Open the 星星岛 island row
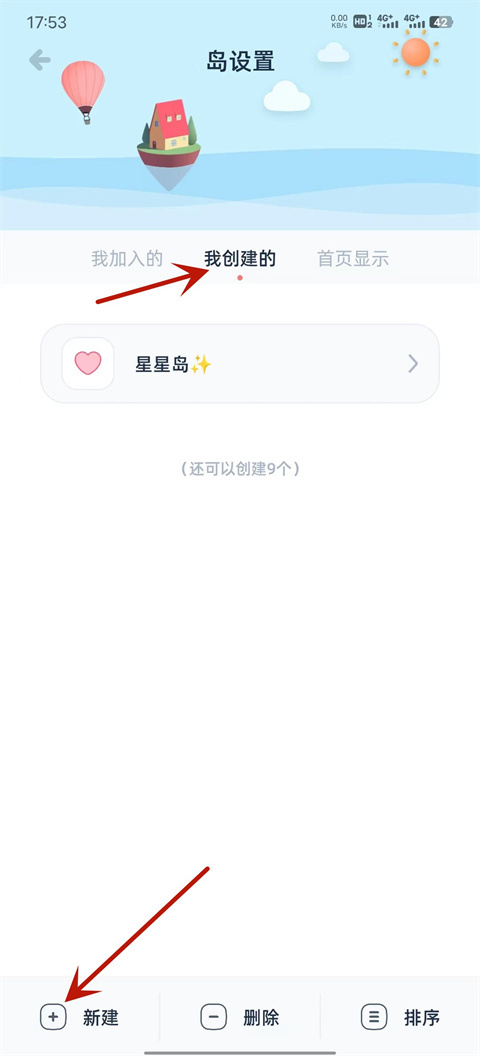 coord(240,364)
